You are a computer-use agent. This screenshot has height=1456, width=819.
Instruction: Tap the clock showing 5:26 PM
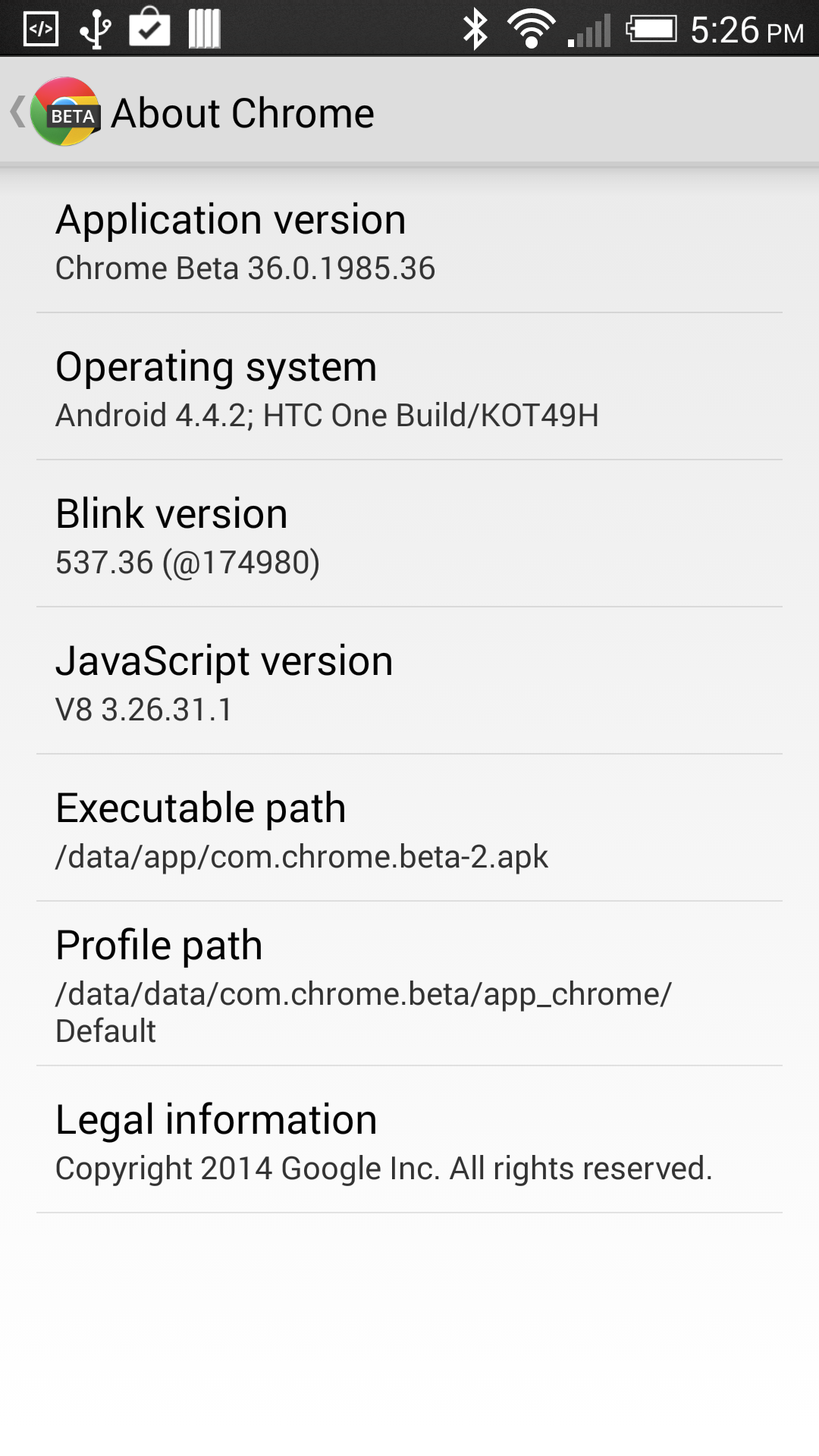pyautogui.click(x=747, y=29)
